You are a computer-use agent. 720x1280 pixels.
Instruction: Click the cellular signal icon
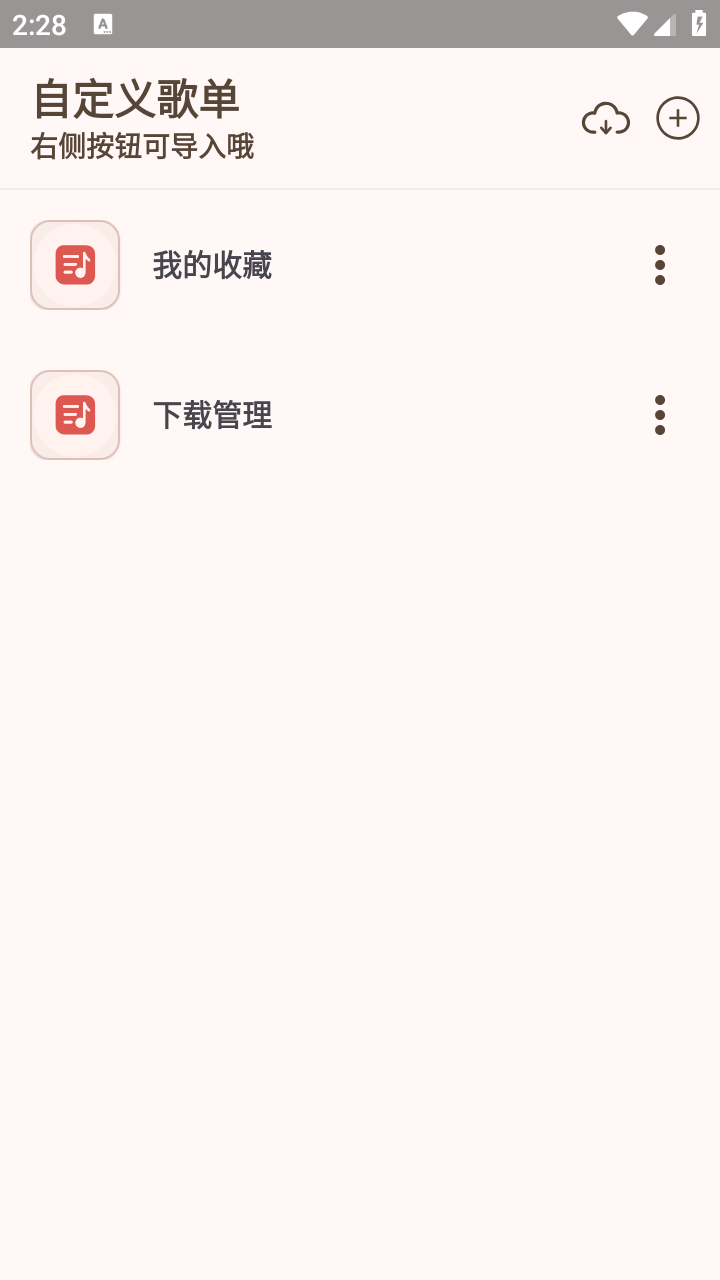coord(666,24)
